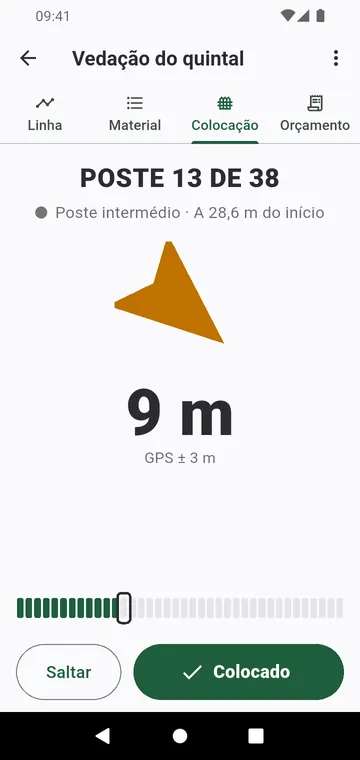Image resolution: width=360 pixels, height=760 pixels.
Task: Open the Material tab
Action: tap(135, 114)
